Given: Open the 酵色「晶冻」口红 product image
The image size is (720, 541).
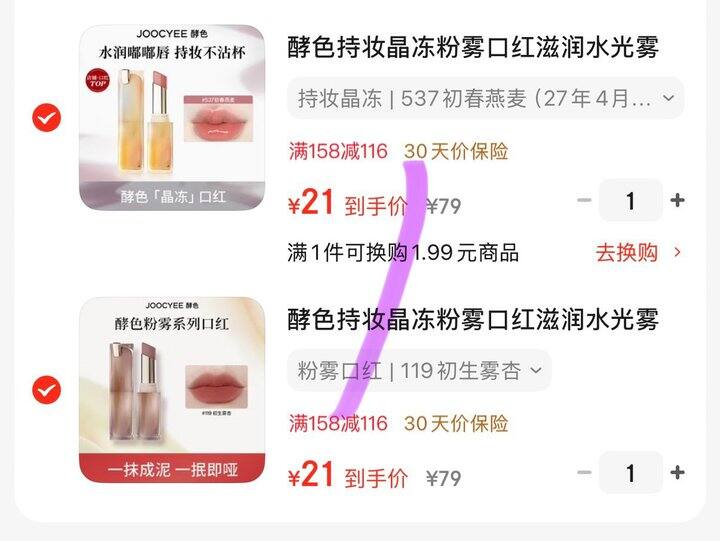Looking at the screenshot, I should pyautogui.click(x=172, y=118).
